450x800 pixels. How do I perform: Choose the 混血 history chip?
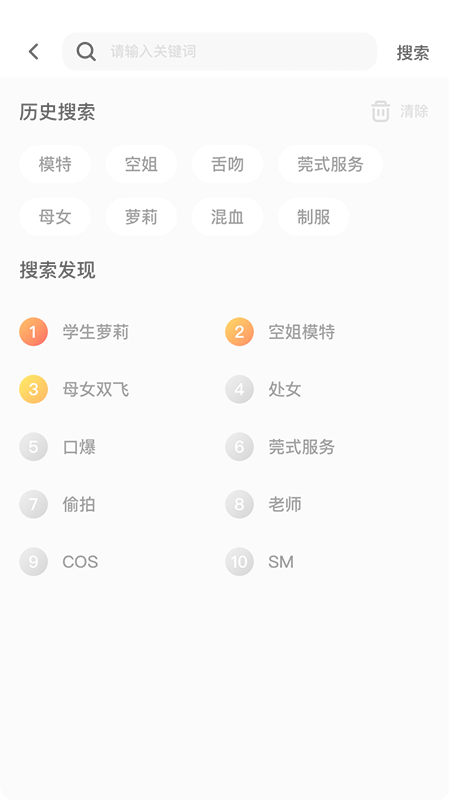(228, 217)
